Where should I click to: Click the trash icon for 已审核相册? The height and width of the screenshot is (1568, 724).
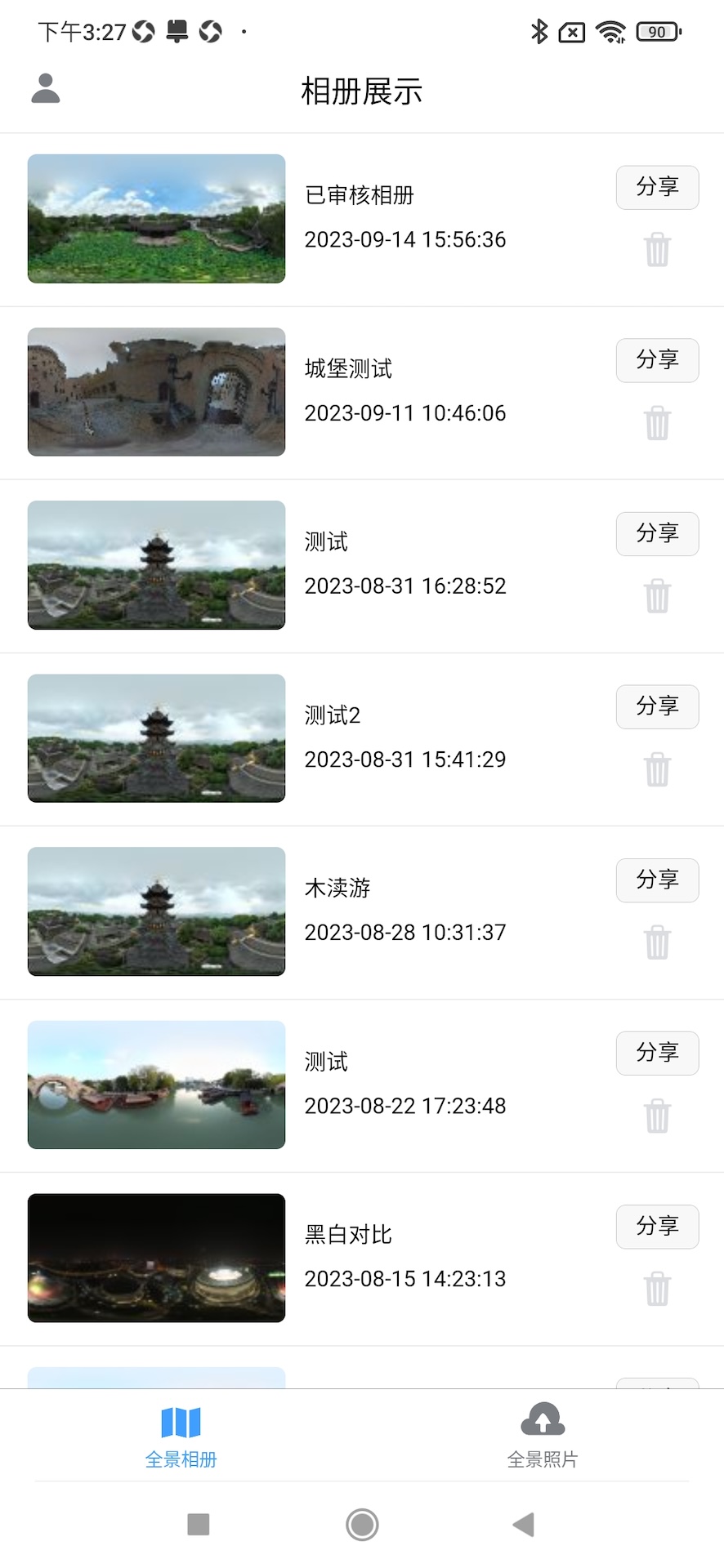click(x=657, y=251)
